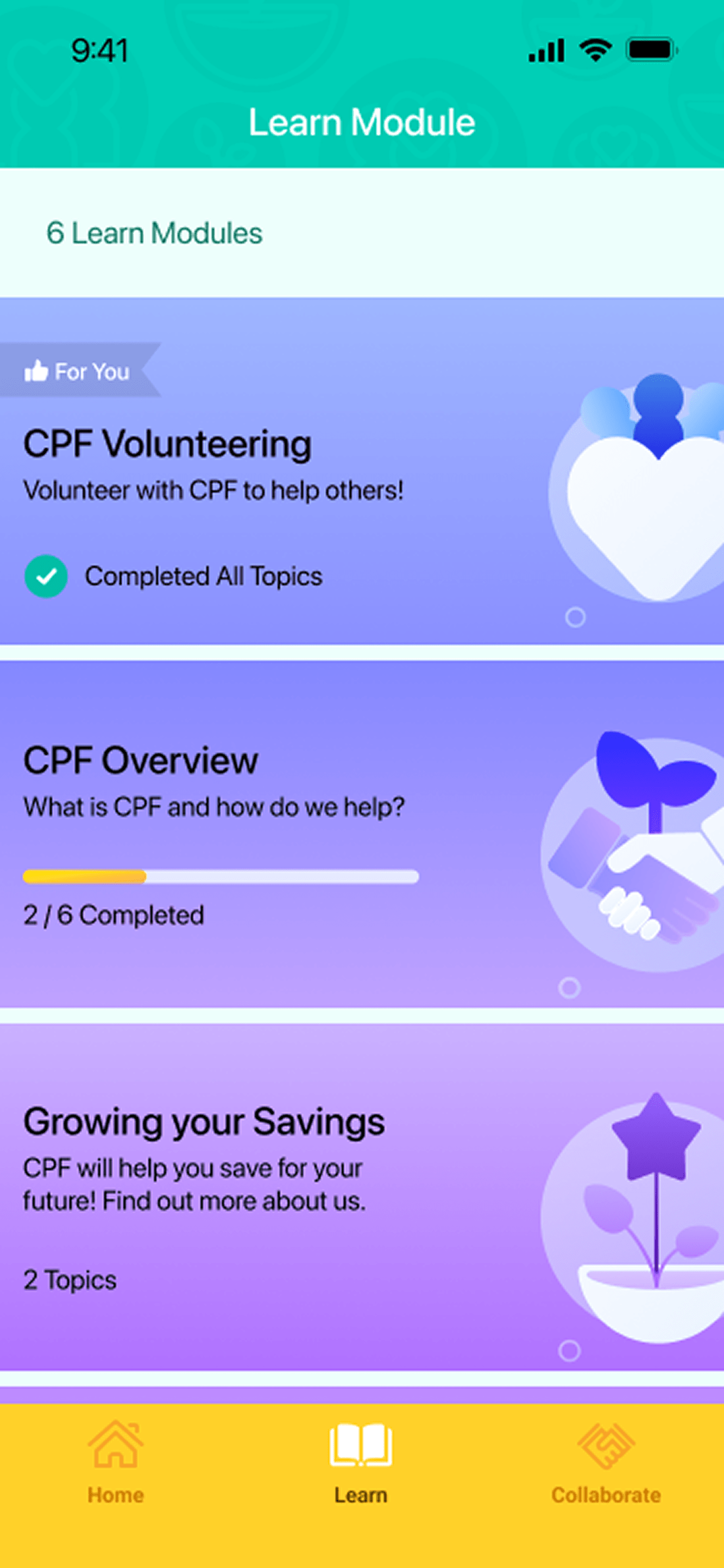Switch to the Collaborate tab
The height and width of the screenshot is (1568, 724).
[x=606, y=1462]
